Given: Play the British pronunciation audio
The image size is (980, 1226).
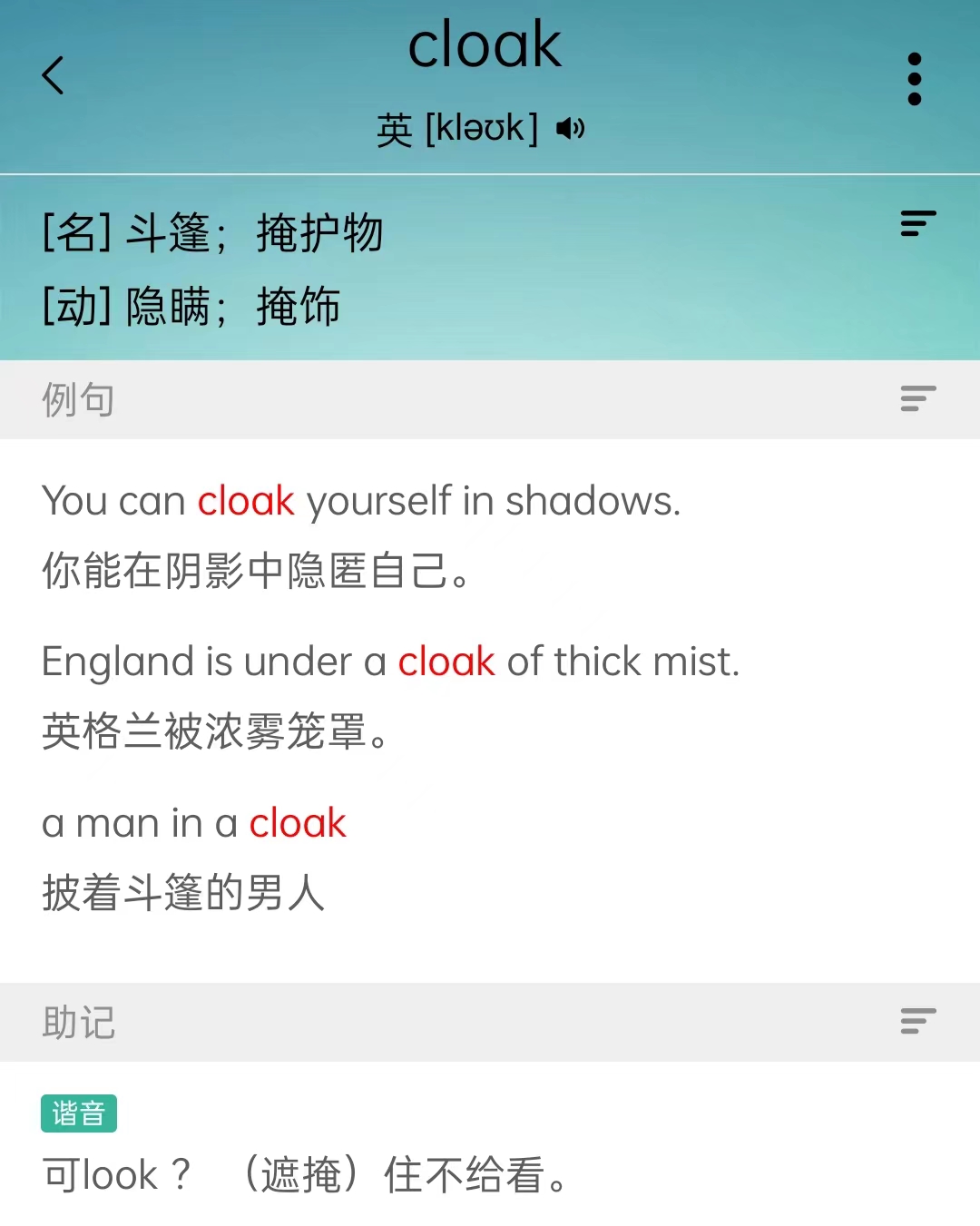Looking at the screenshot, I should 570,129.
